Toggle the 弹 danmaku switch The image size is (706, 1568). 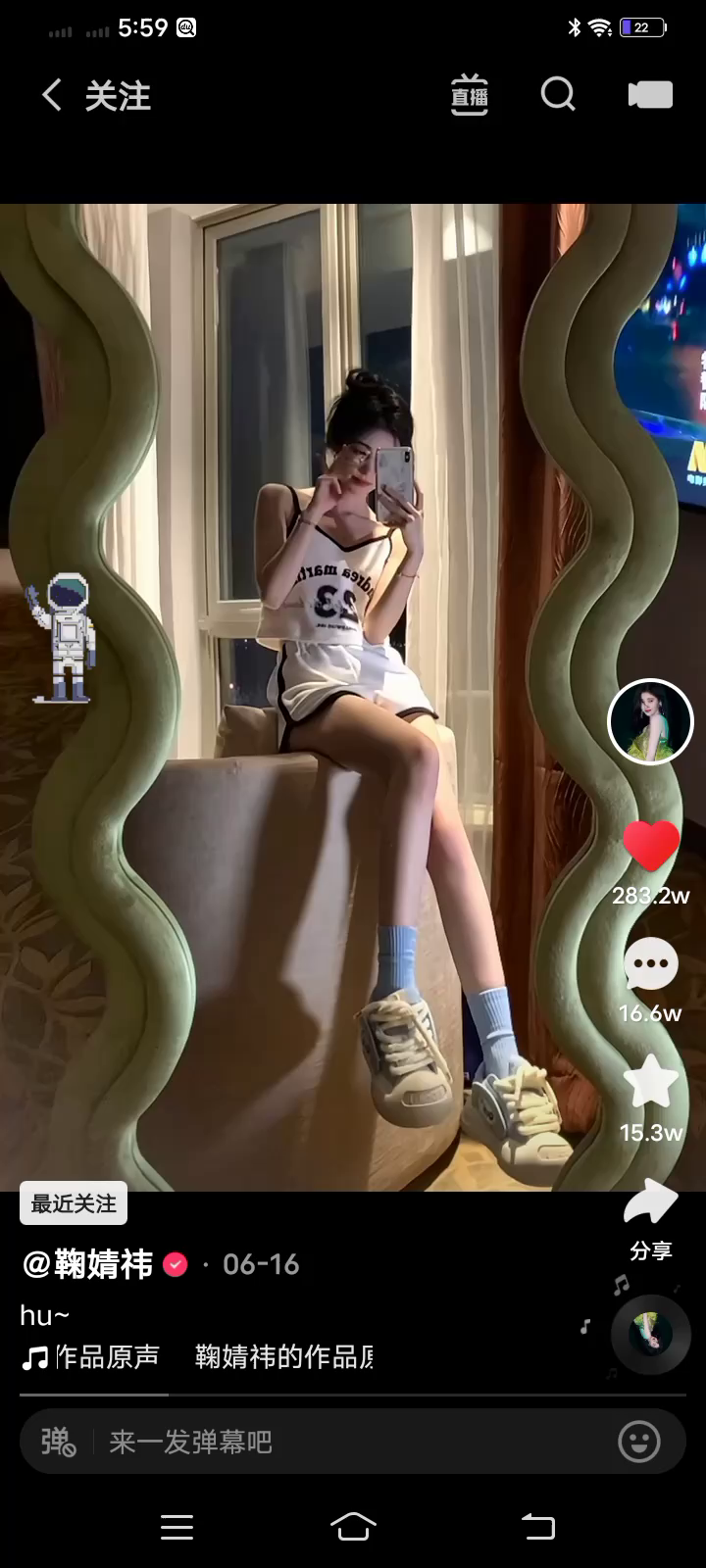tap(58, 1442)
